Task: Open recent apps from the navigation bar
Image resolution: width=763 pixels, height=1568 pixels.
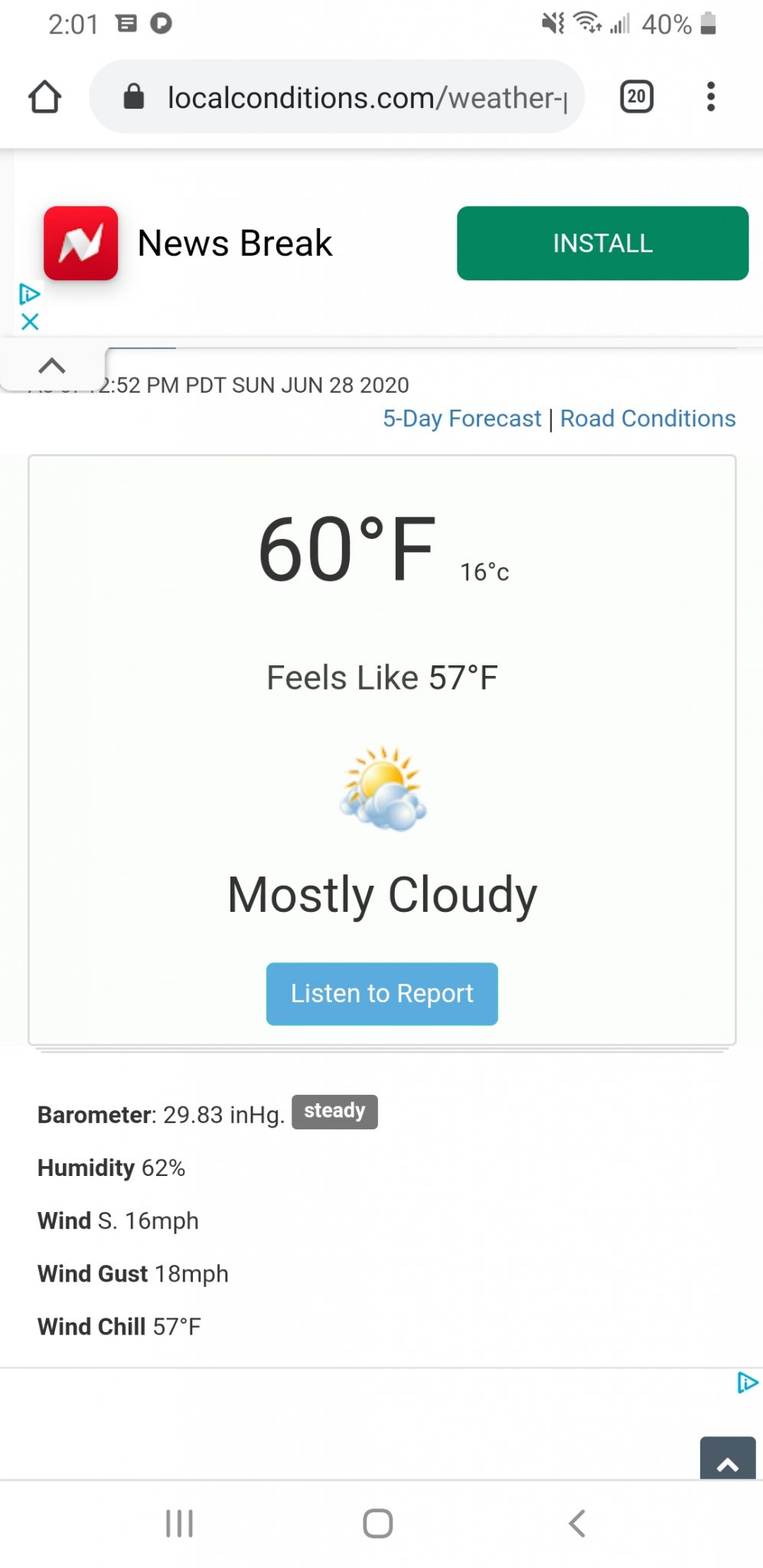Action: pyautogui.click(x=180, y=1524)
